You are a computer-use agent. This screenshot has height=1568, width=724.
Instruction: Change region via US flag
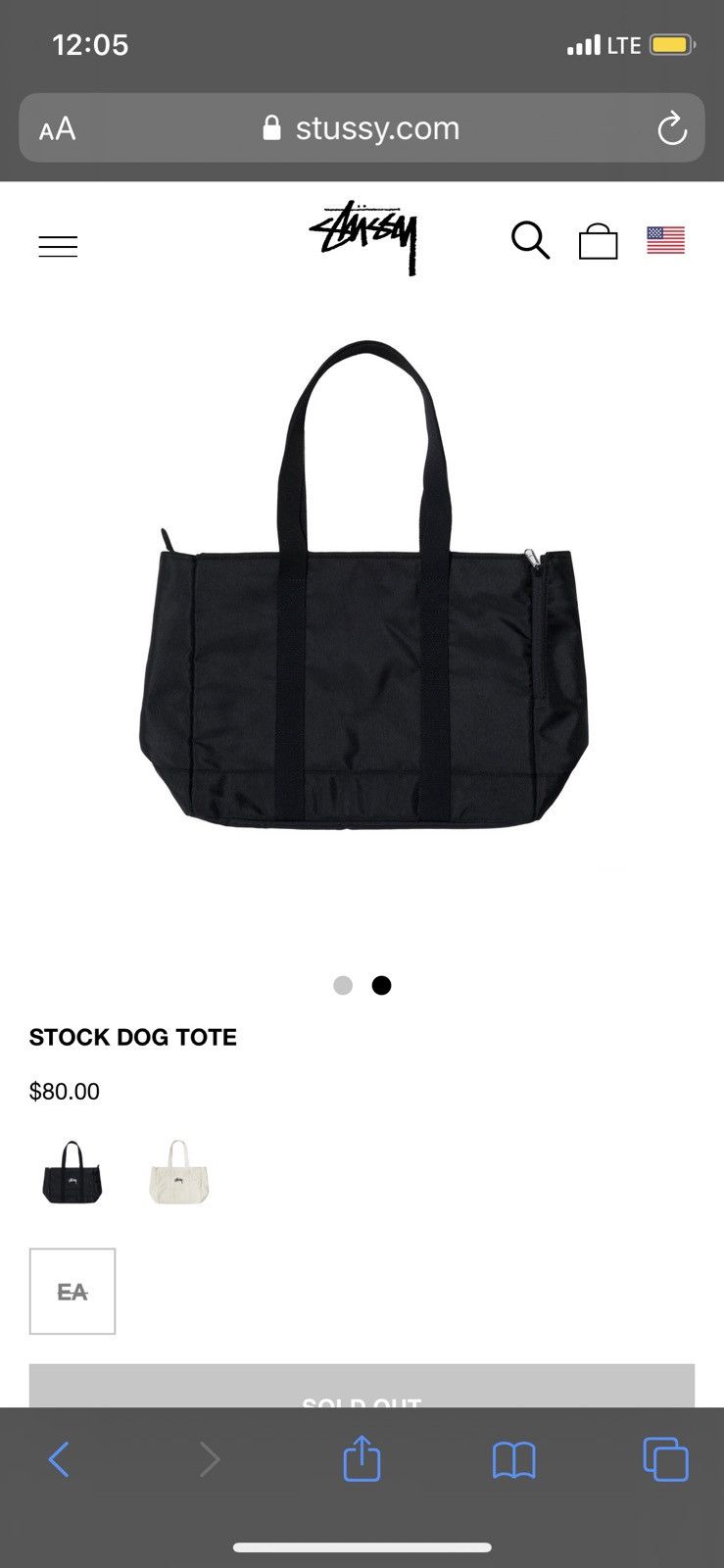665,240
